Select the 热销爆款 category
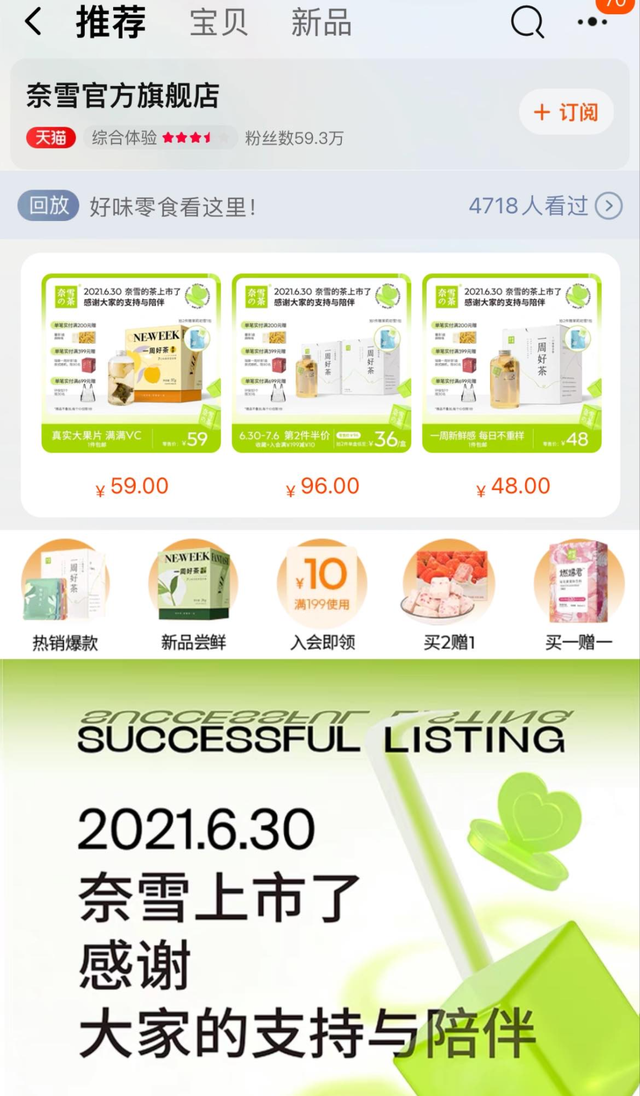 point(65,595)
